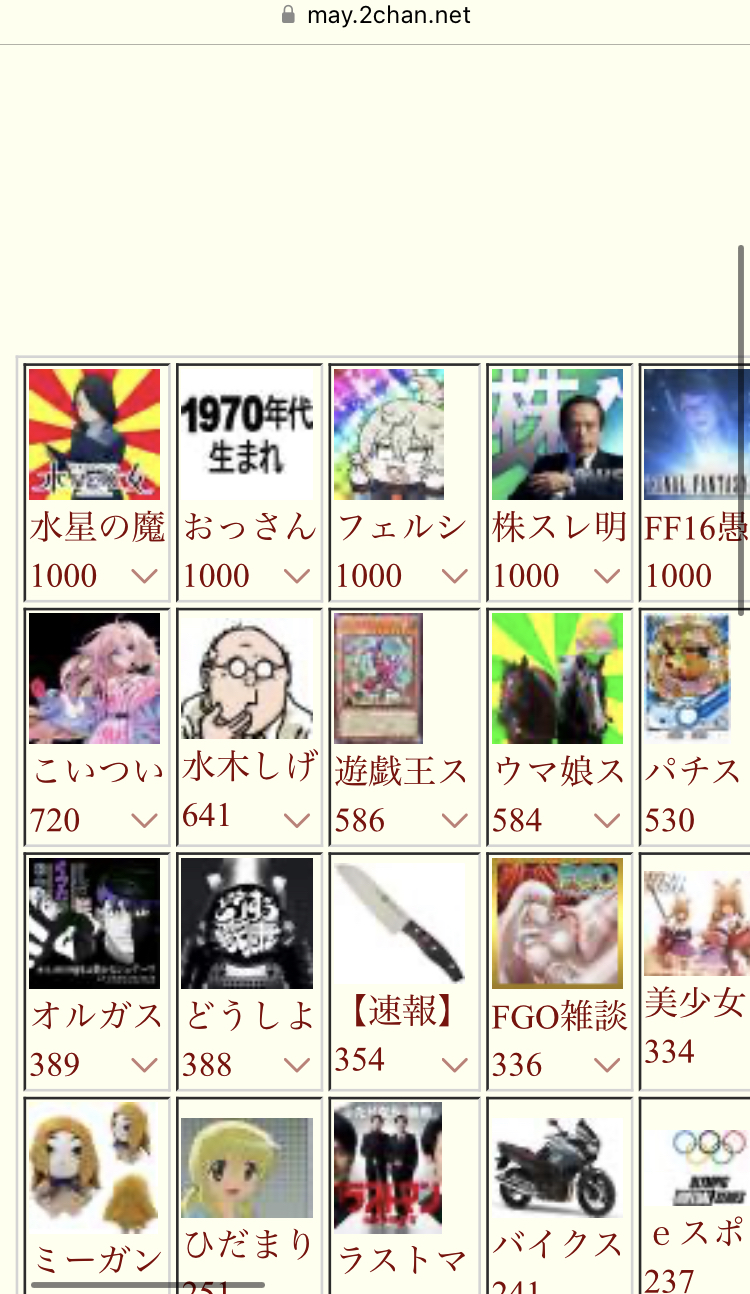The image size is (750, 1294).
Task: Open the 美少女 thread thumbnail
Action: click(697, 922)
